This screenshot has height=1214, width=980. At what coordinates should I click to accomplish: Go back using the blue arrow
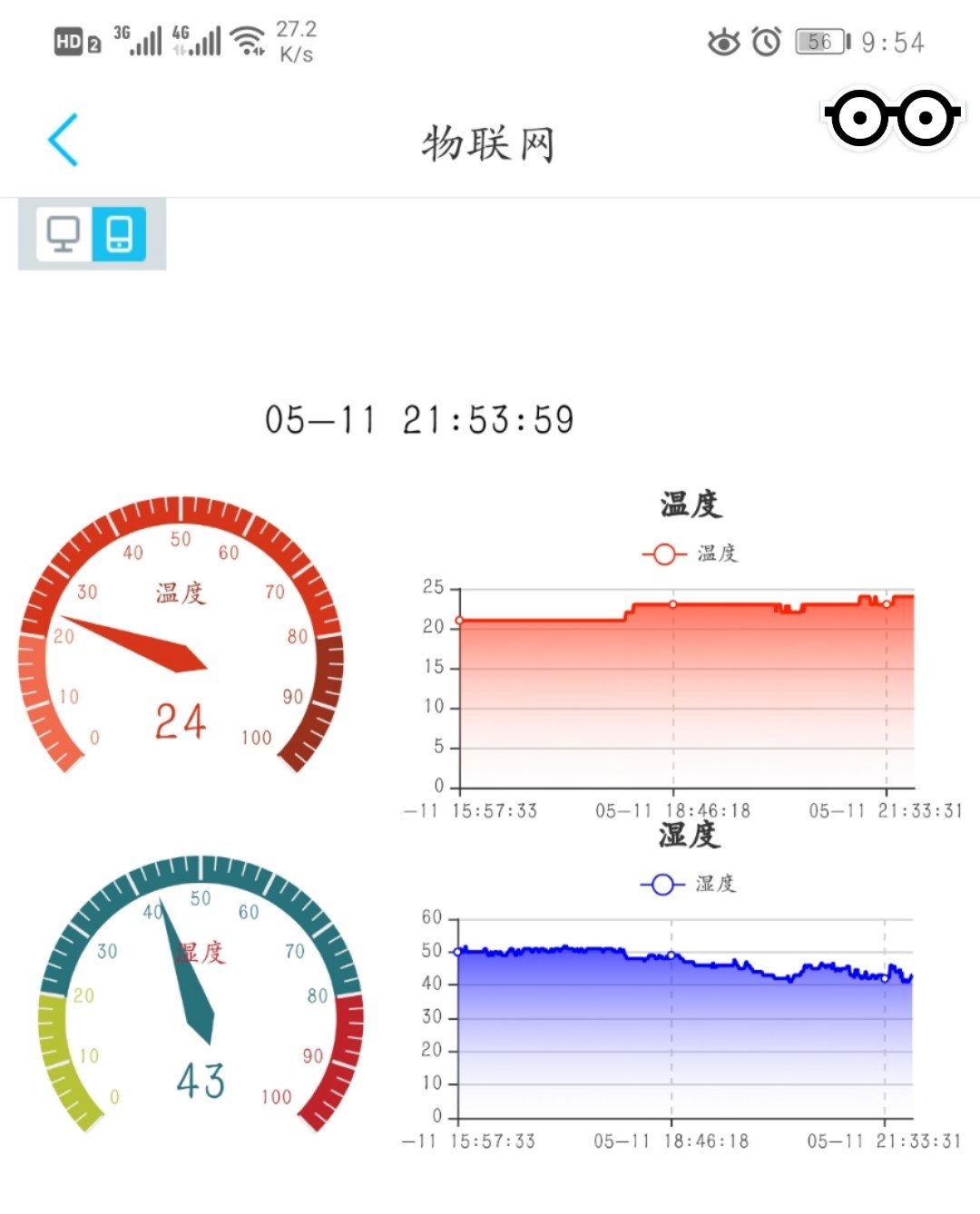coord(64,140)
